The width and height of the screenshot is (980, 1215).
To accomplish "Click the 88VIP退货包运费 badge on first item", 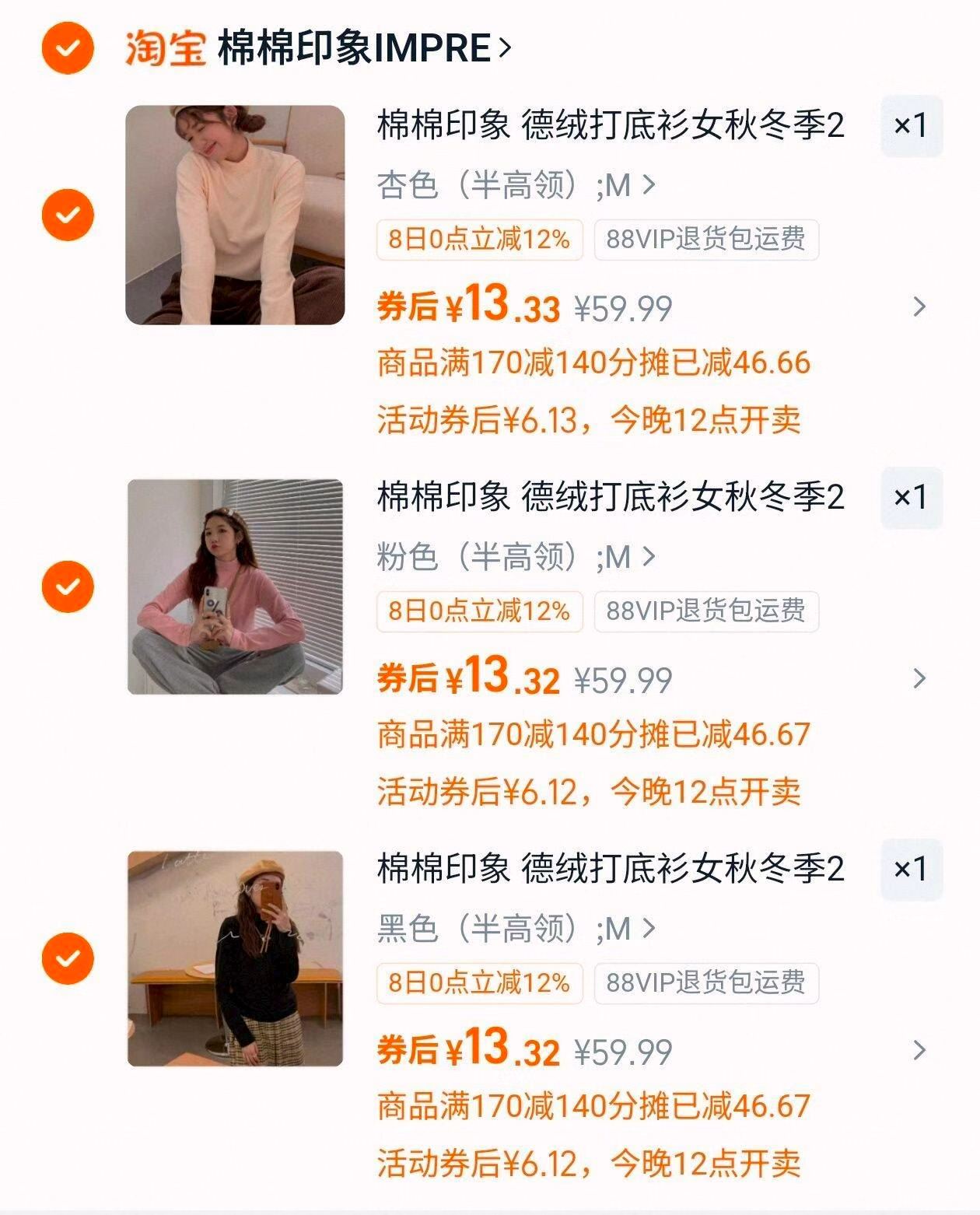I will click(705, 240).
